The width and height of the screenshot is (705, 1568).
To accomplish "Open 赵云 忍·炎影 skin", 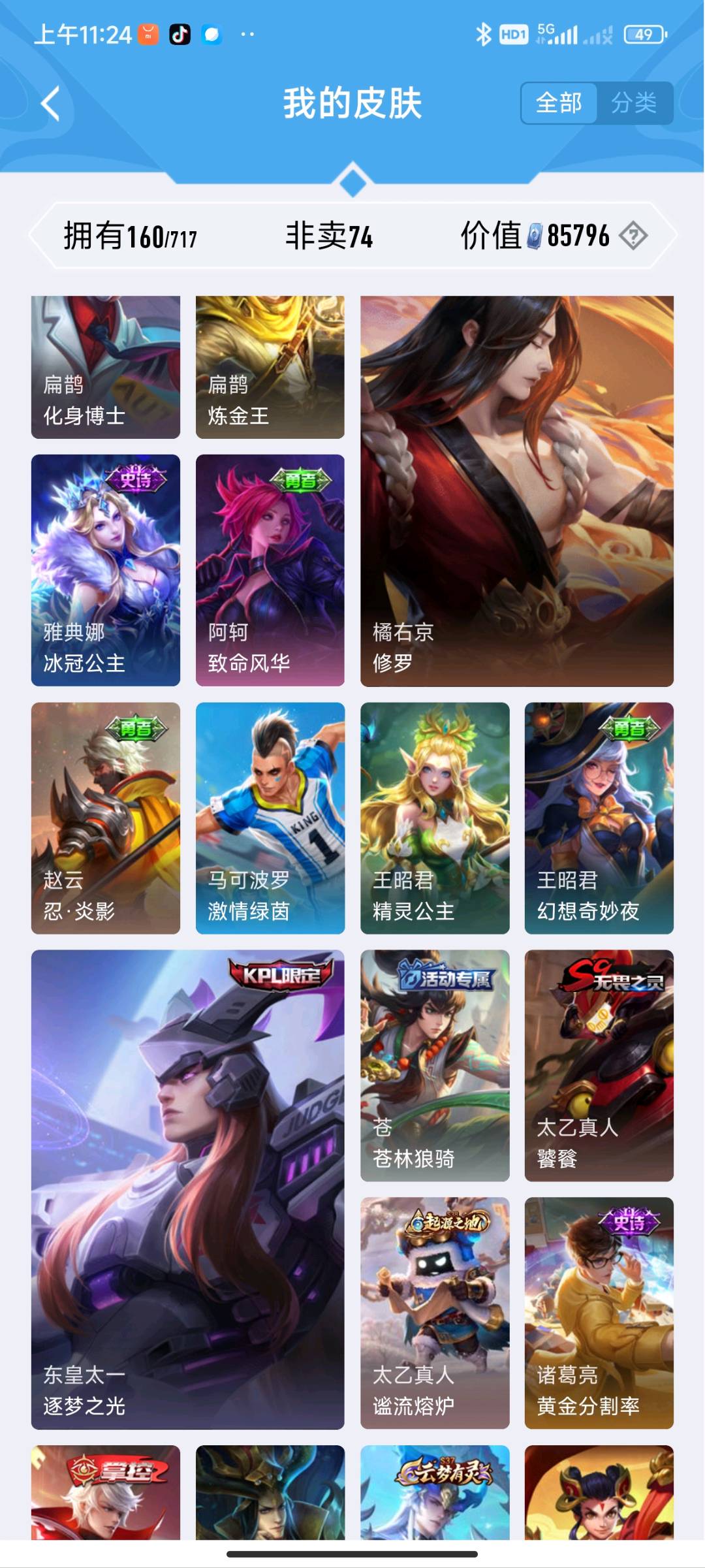I will (x=106, y=818).
